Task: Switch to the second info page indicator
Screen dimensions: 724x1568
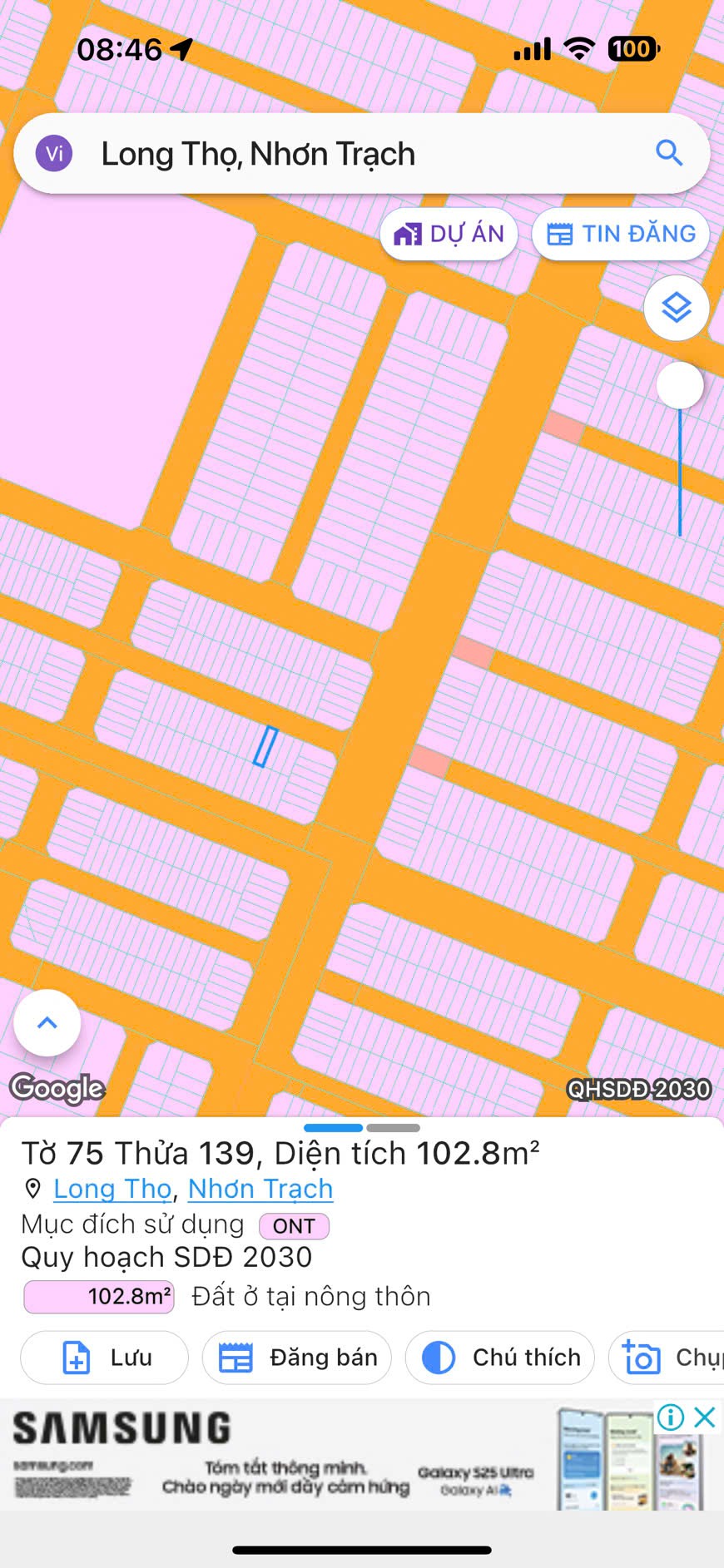Action: (394, 1128)
